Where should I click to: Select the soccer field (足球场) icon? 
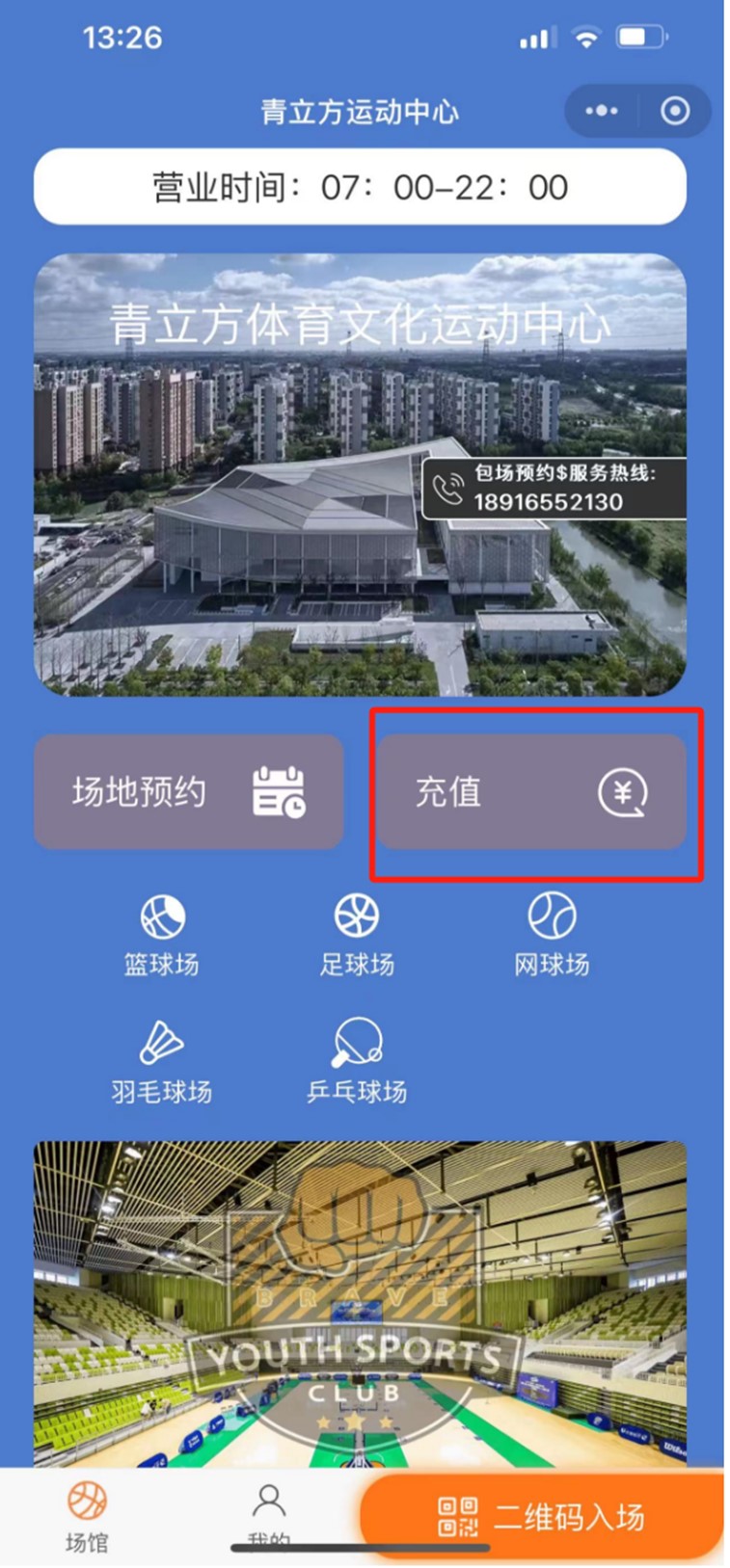[359, 914]
